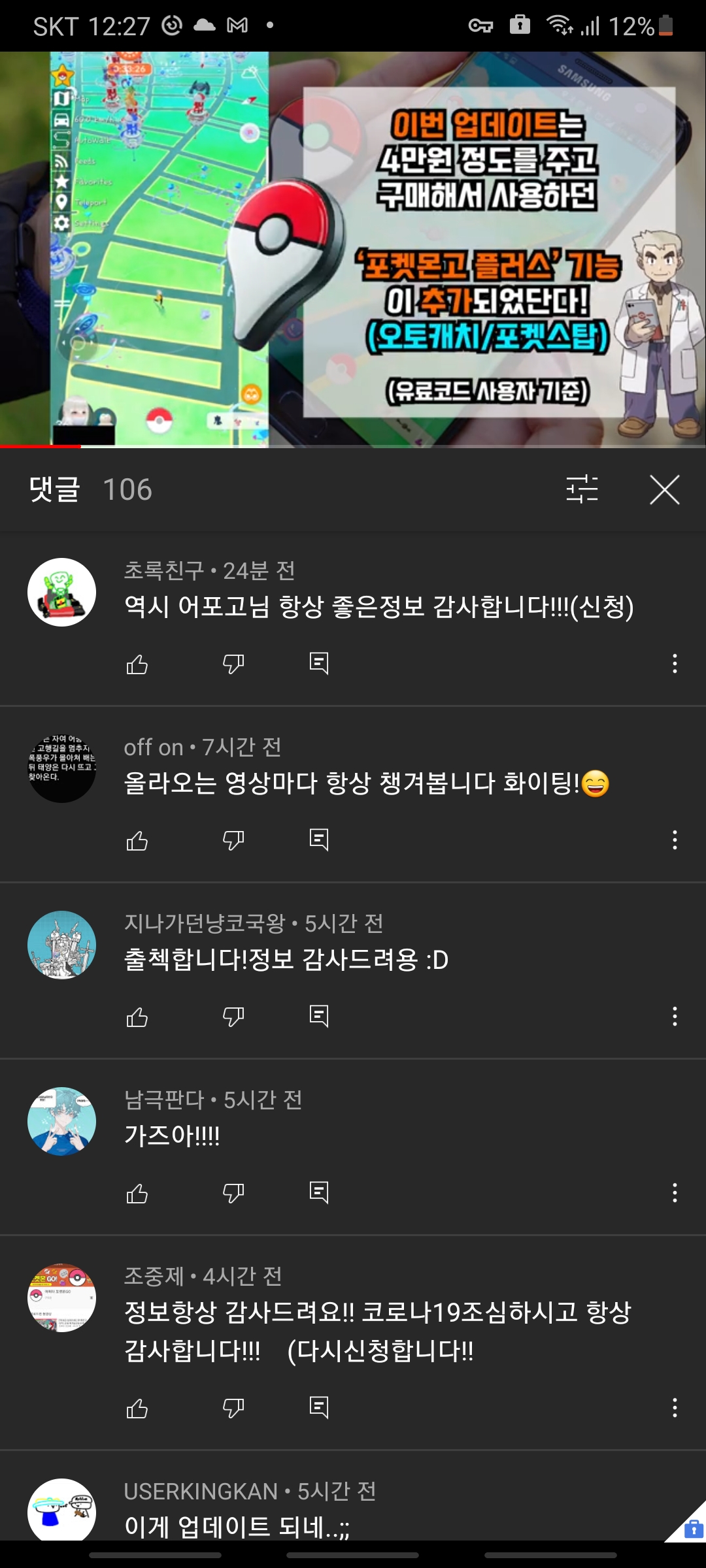Reply to 남극판다's comment
The image size is (706, 1568).
(x=319, y=1193)
